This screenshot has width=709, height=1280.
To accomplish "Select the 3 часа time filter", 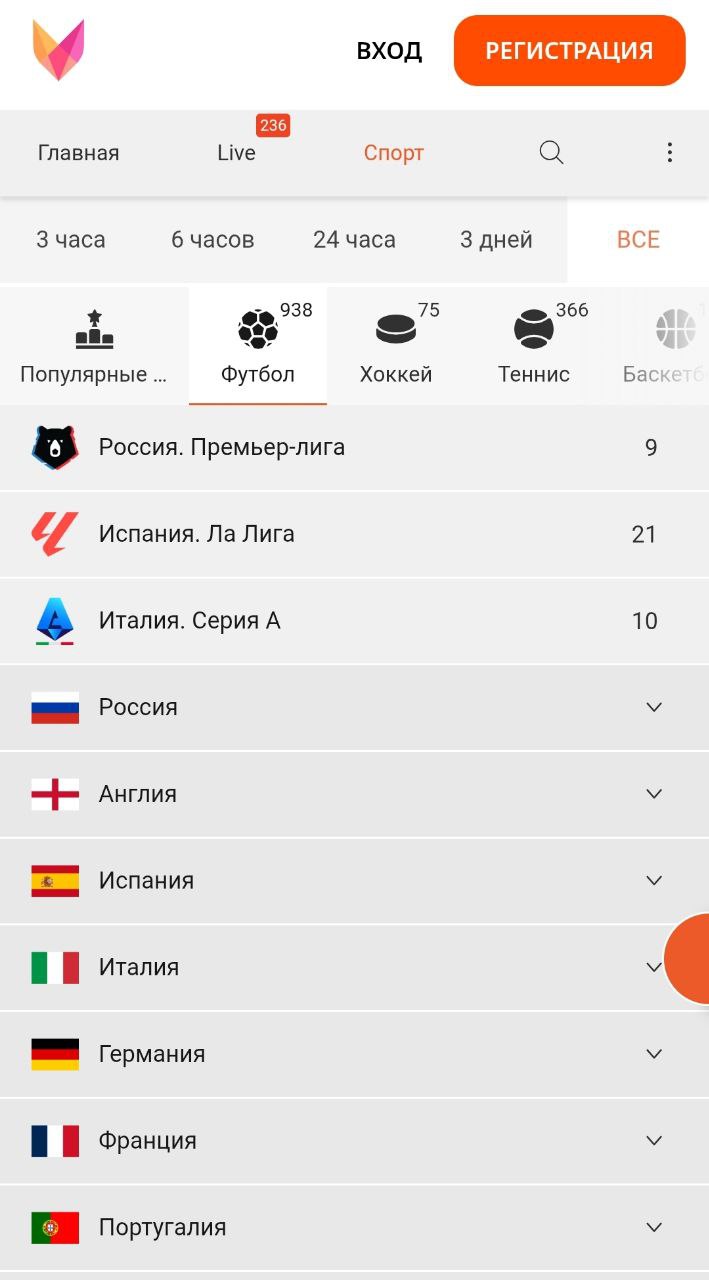I will pos(71,240).
